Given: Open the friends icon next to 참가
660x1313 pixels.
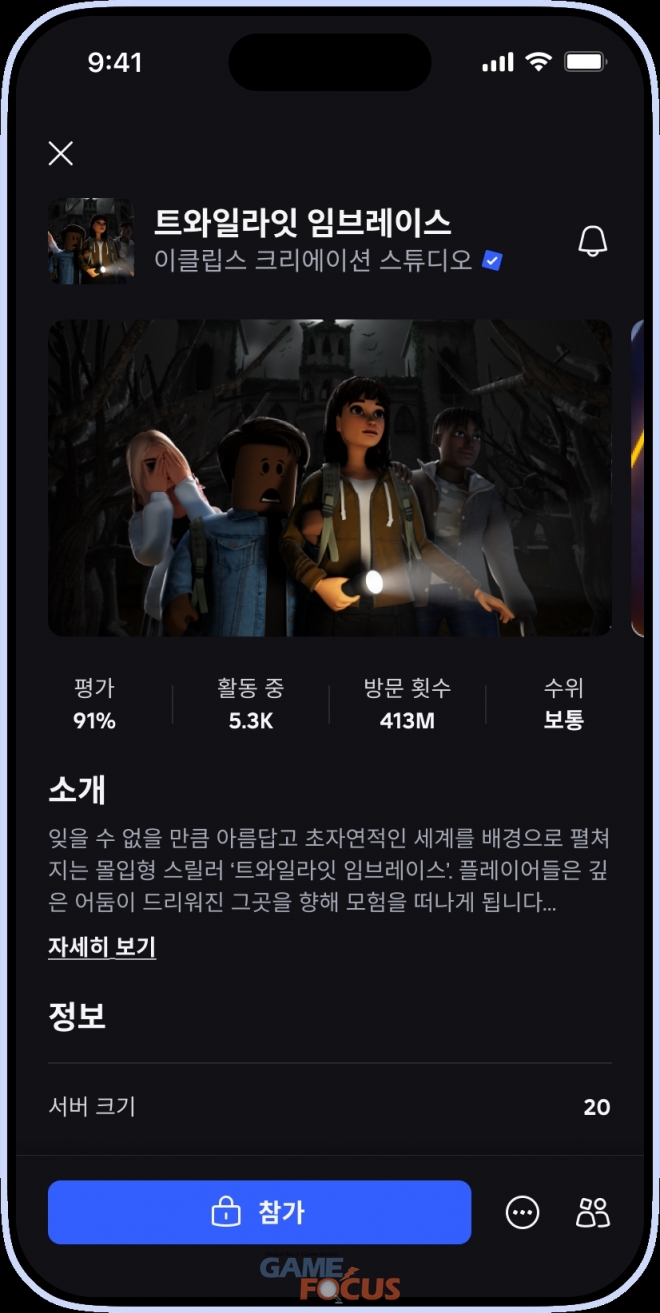Looking at the screenshot, I should 593,1213.
